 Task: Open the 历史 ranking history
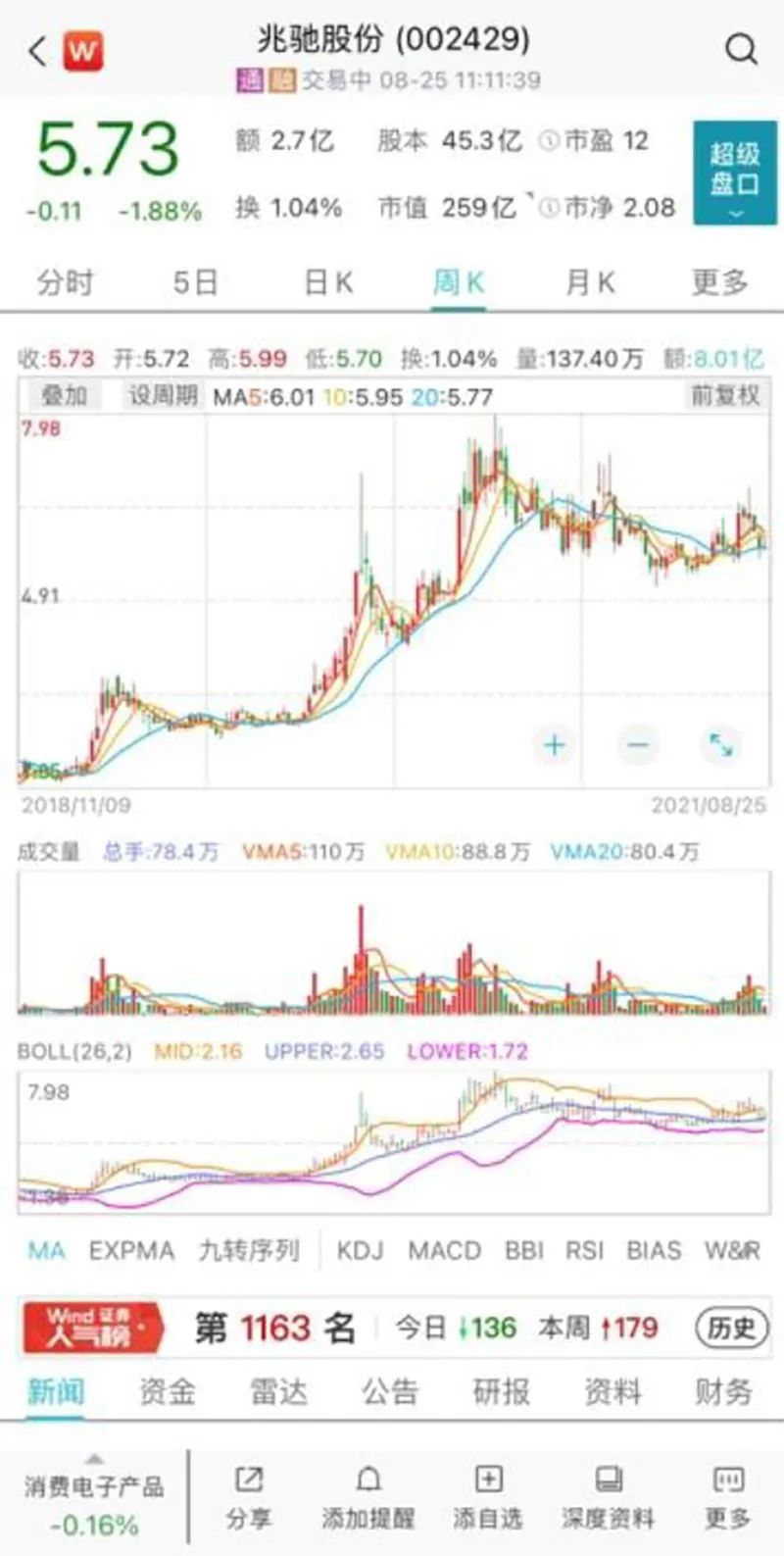731,1329
